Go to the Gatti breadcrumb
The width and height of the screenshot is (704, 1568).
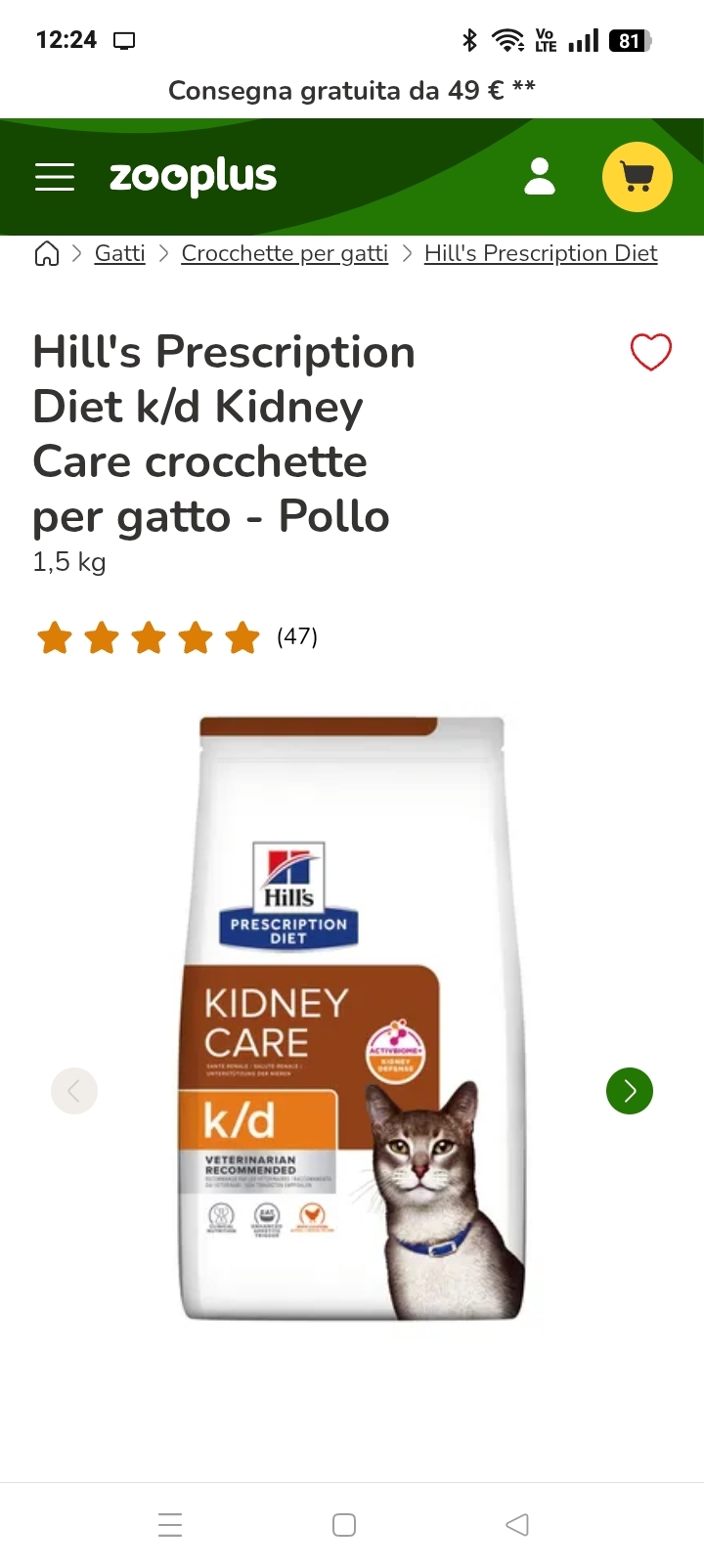[x=119, y=254]
